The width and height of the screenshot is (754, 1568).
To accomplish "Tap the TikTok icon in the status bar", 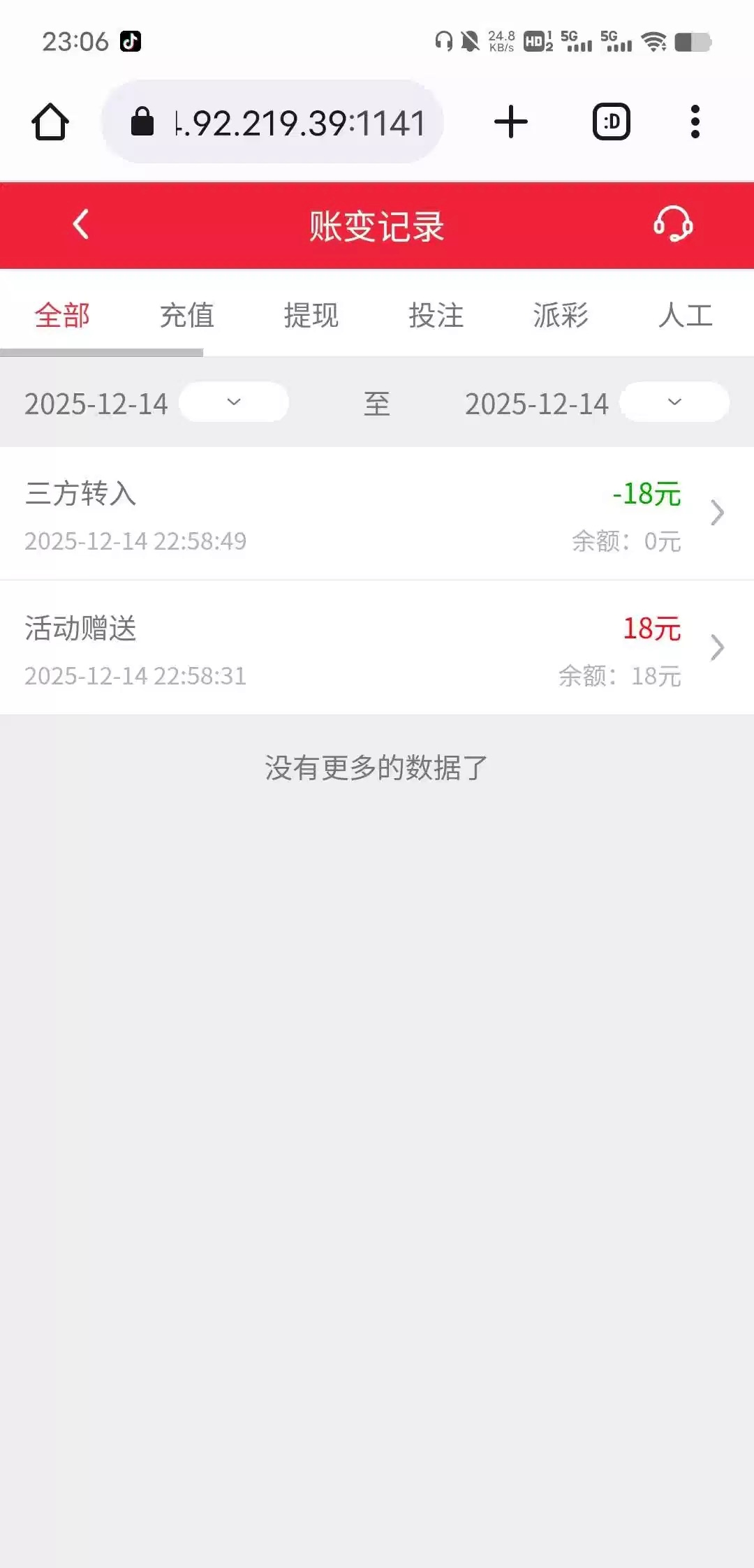I will coord(130,41).
